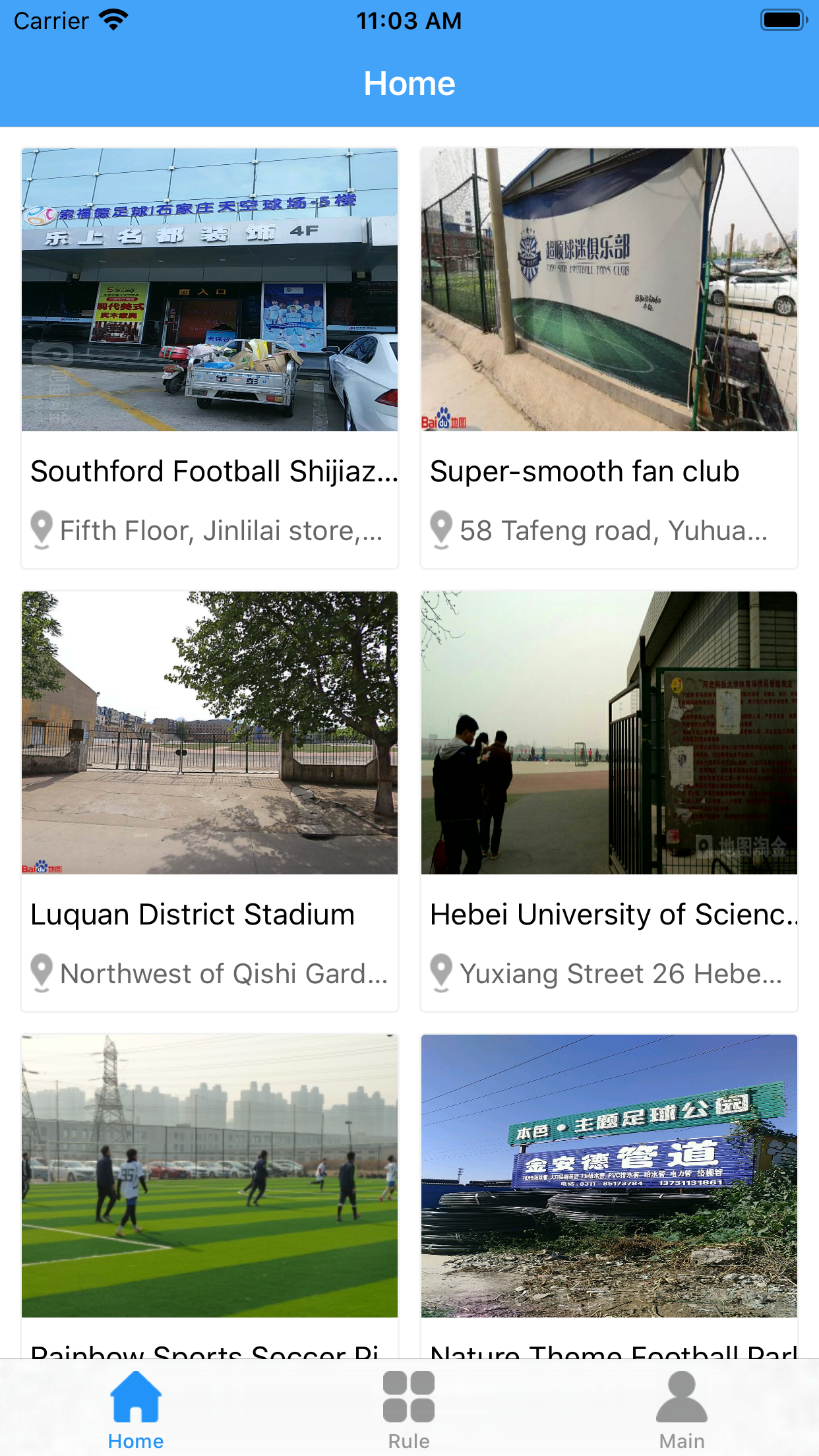View Luquan District Stadium details

tap(210, 801)
